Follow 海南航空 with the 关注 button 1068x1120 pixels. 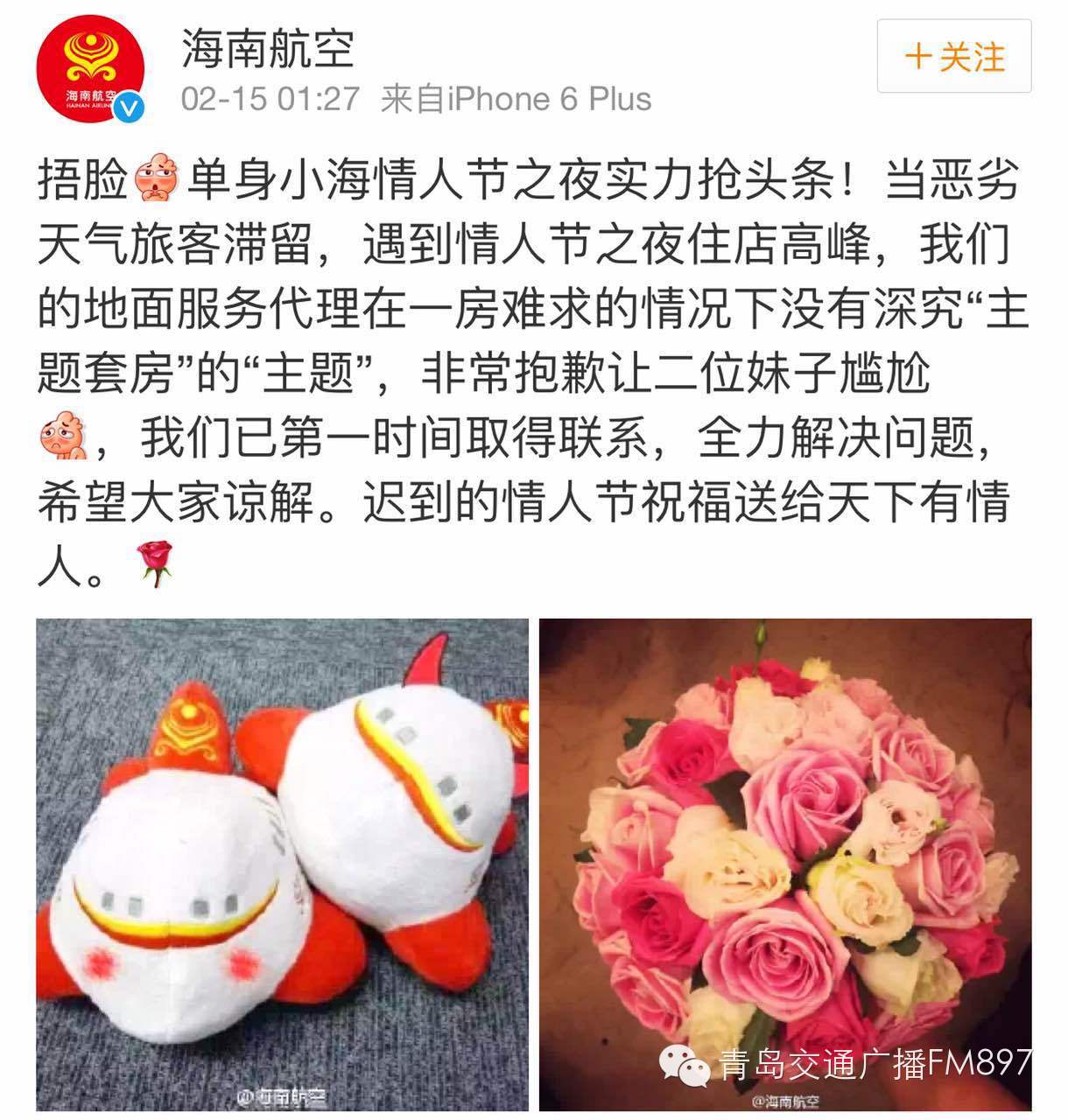click(954, 57)
